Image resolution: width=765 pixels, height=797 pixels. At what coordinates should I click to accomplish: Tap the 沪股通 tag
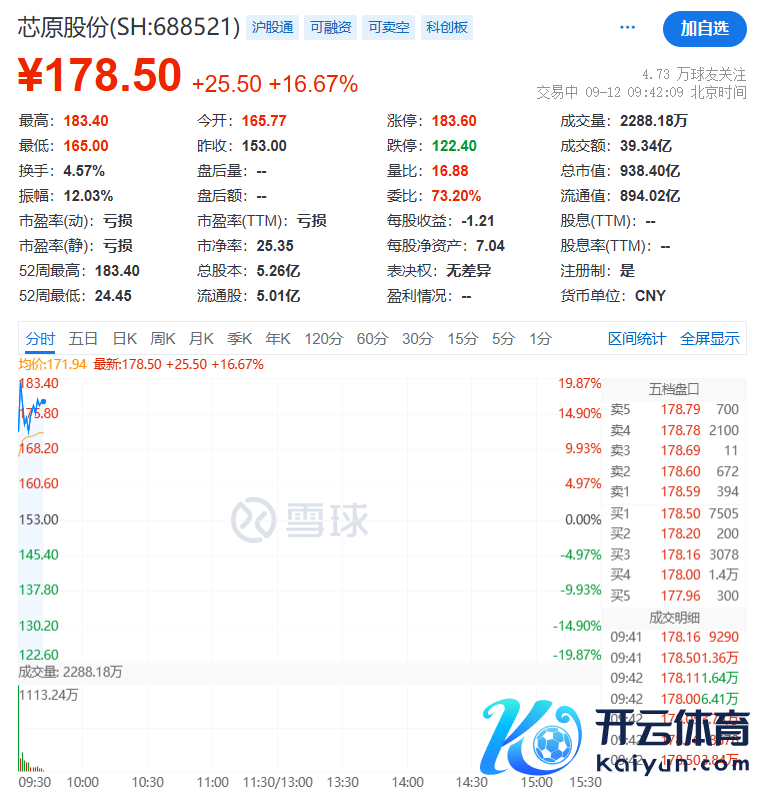click(x=273, y=28)
